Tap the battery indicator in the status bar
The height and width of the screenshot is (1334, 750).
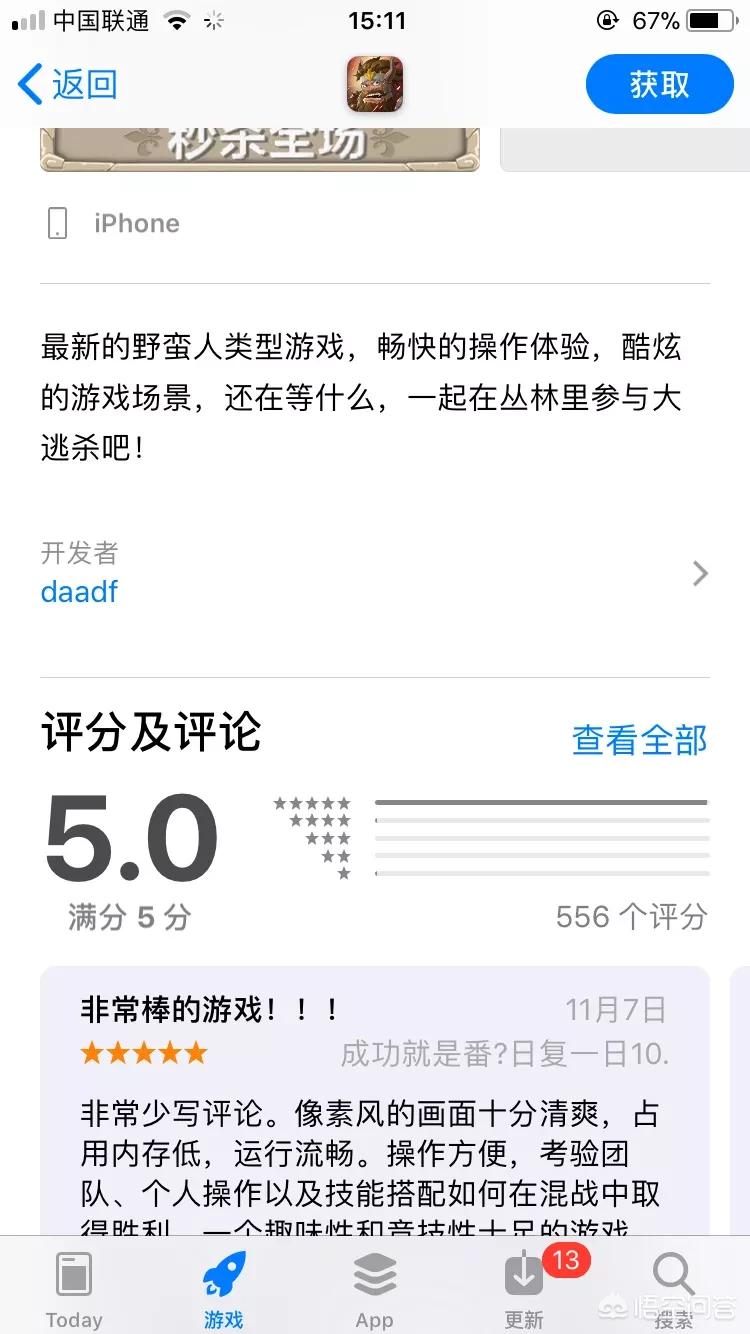point(712,18)
